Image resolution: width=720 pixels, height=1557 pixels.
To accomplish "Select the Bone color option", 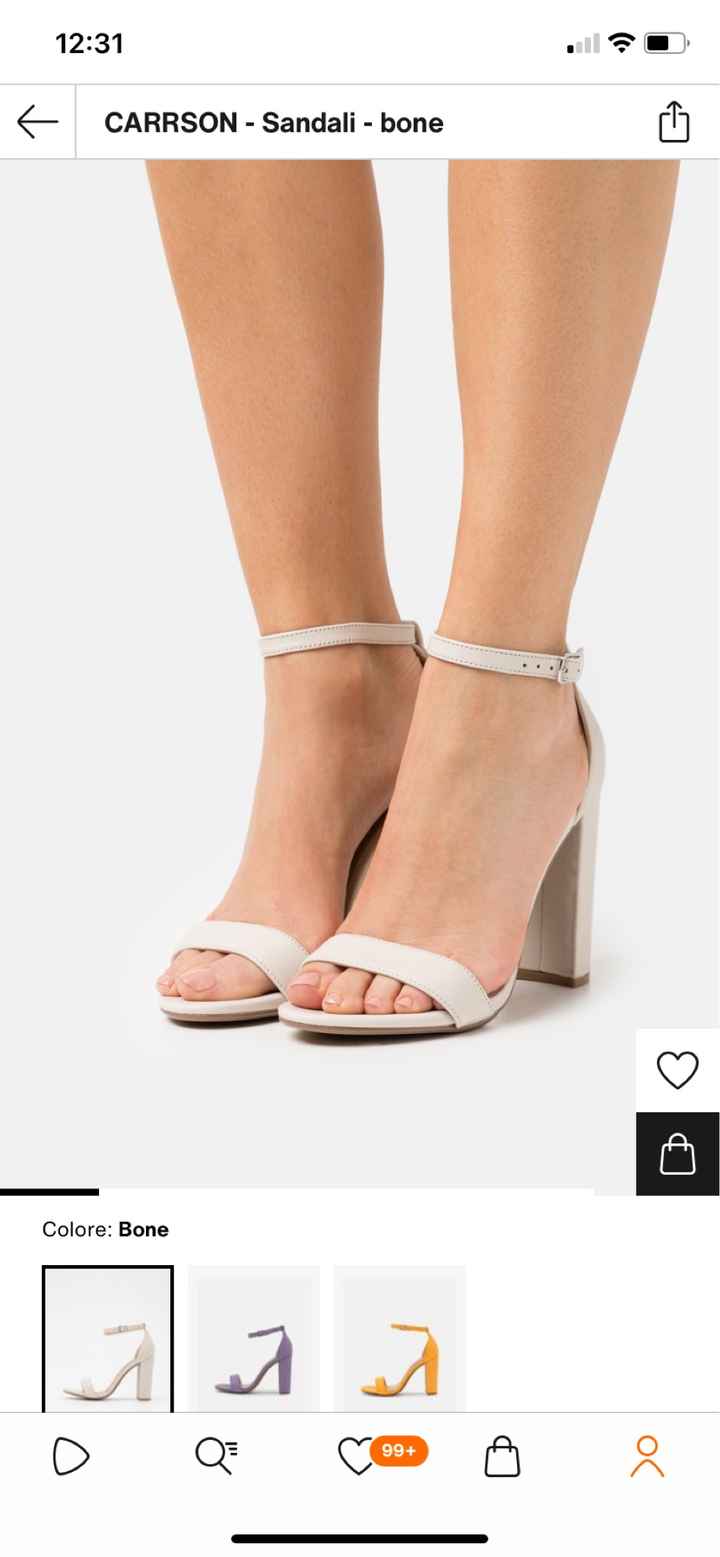I will 108,1340.
